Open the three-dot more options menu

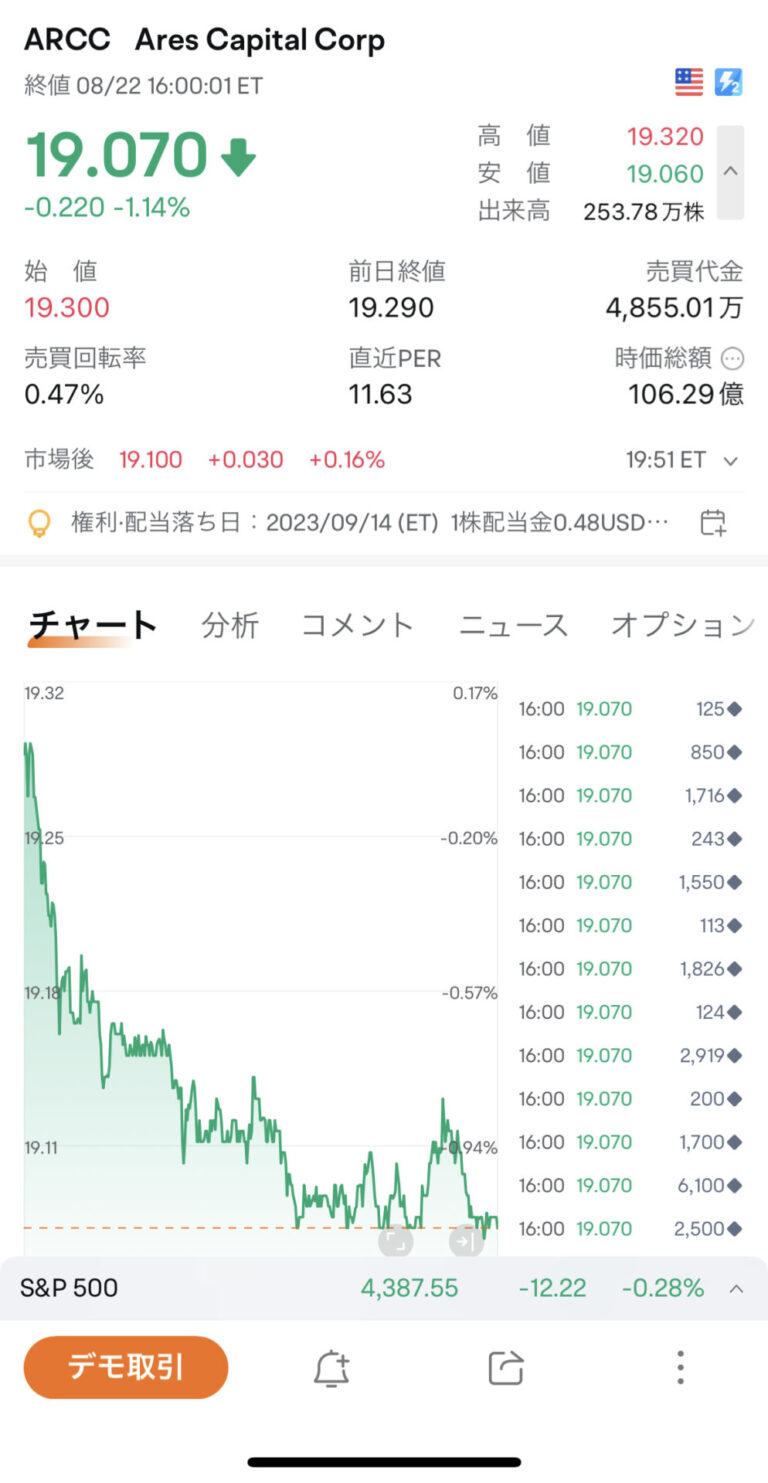[x=679, y=1367]
